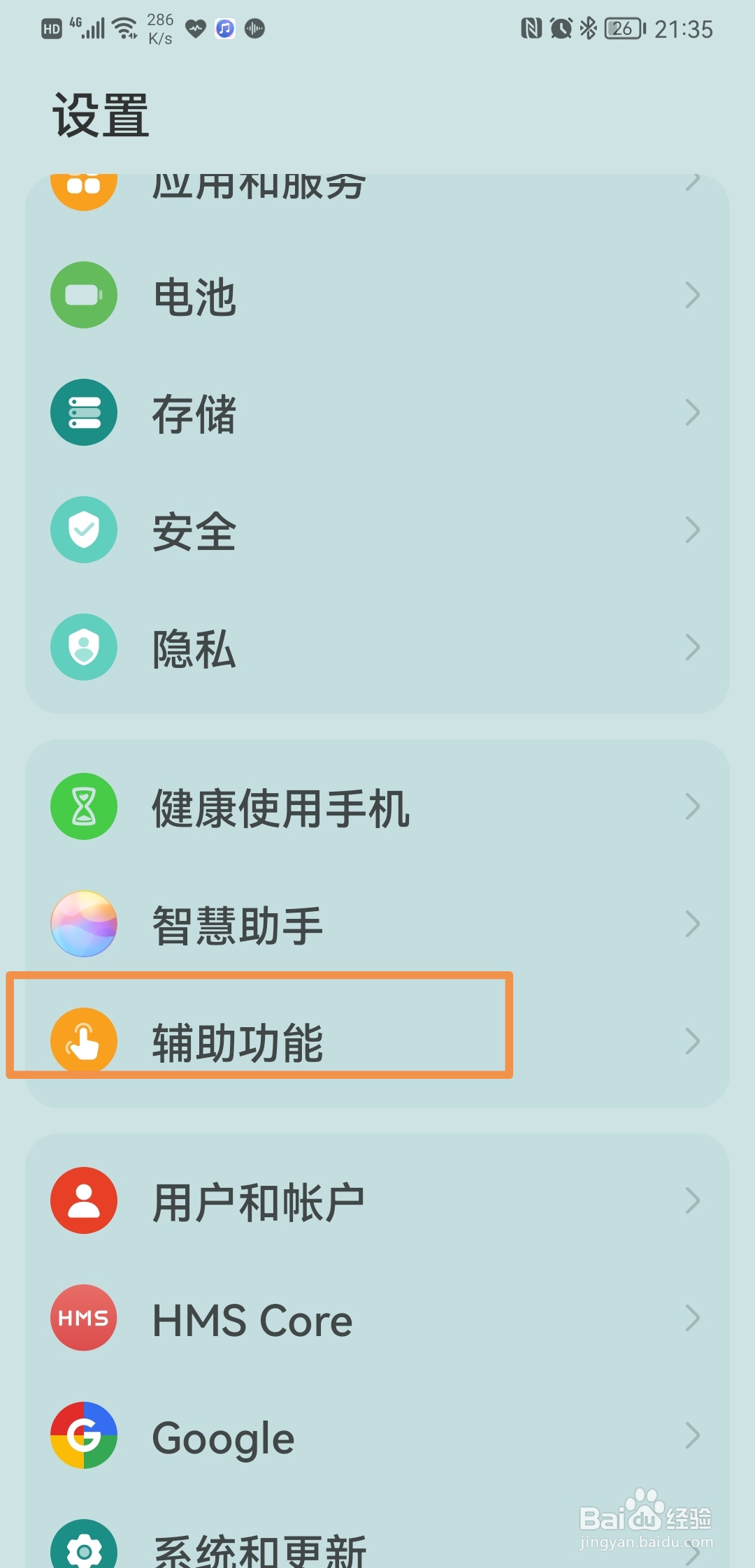Open the 安全 (Security) settings entry

(194, 530)
